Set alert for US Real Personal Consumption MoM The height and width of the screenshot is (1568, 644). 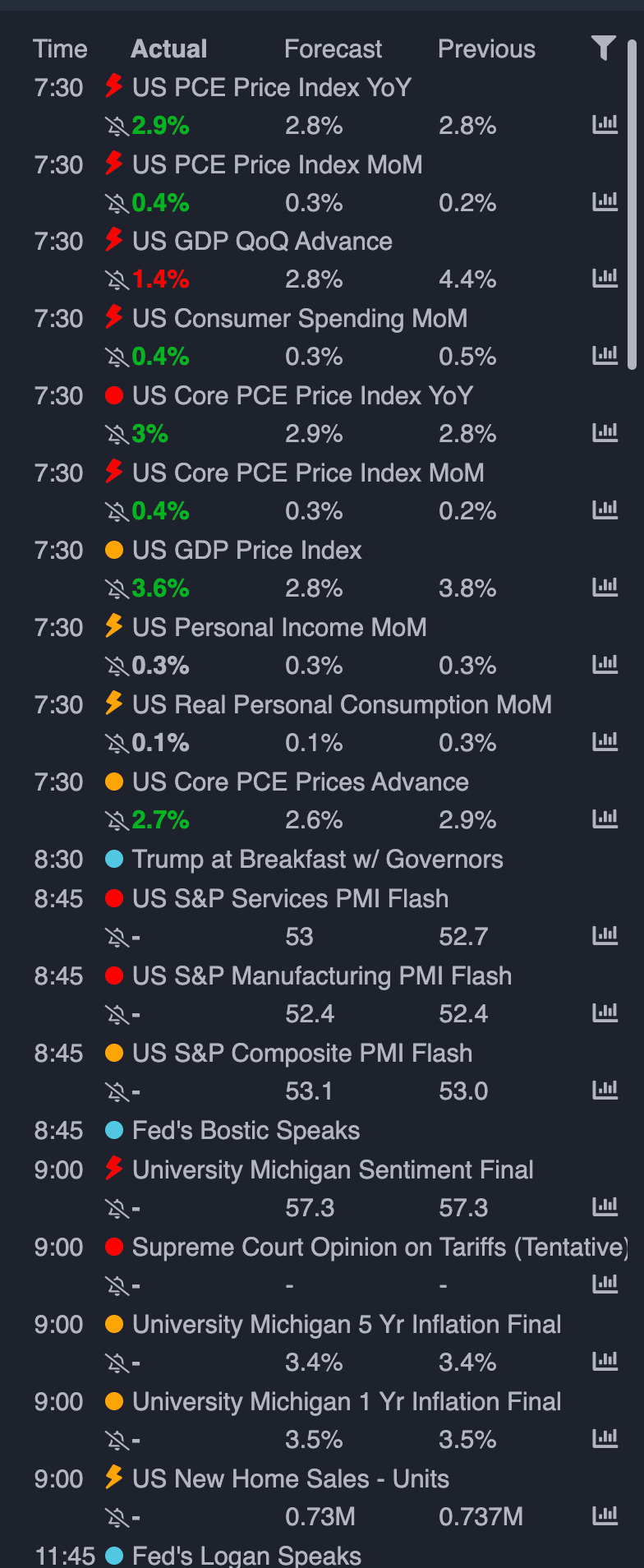[117, 743]
